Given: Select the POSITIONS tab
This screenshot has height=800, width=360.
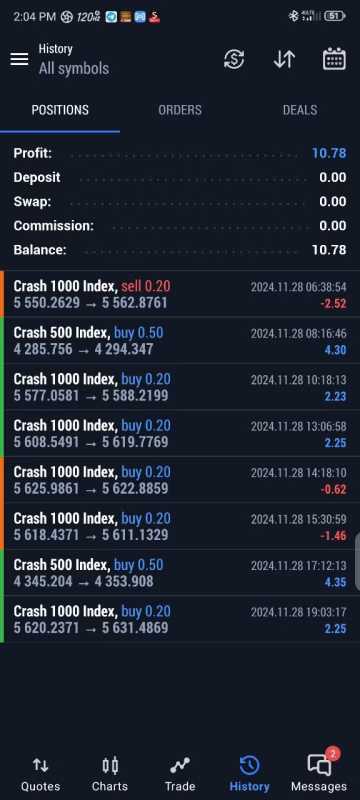Looking at the screenshot, I should [x=60, y=110].
